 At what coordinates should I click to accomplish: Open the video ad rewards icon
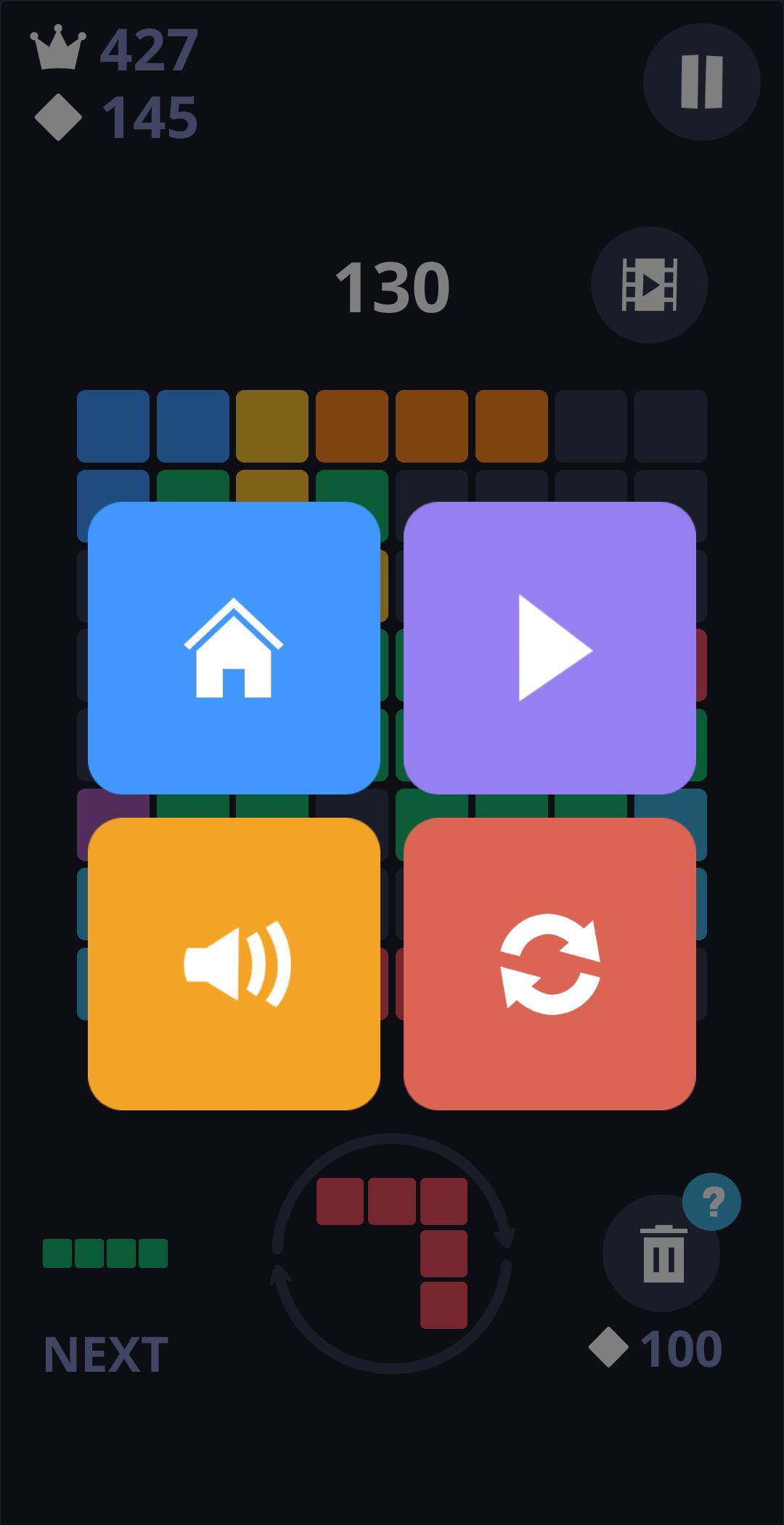point(650,286)
